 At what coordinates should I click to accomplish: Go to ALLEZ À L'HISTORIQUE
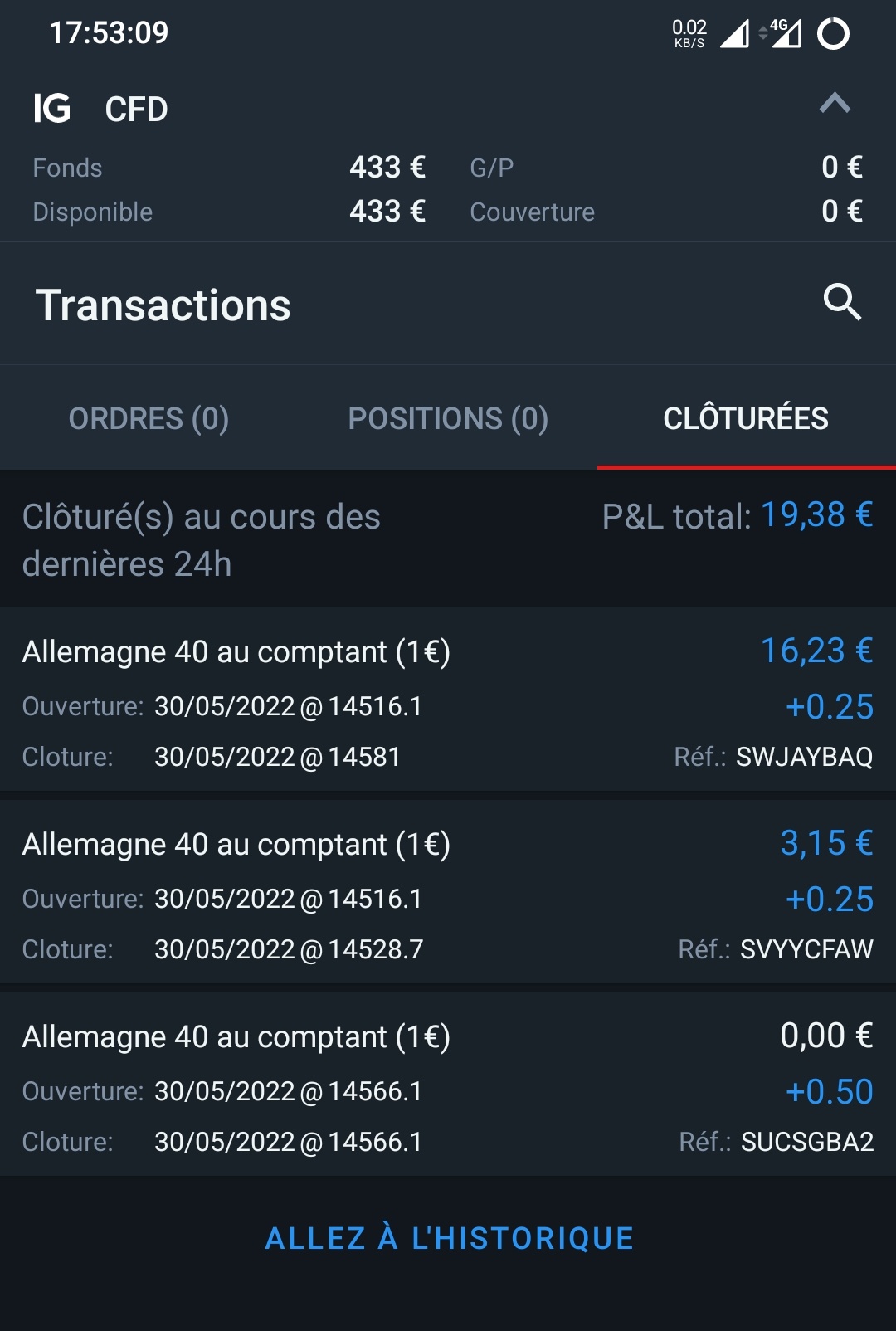[x=449, y=1238]
